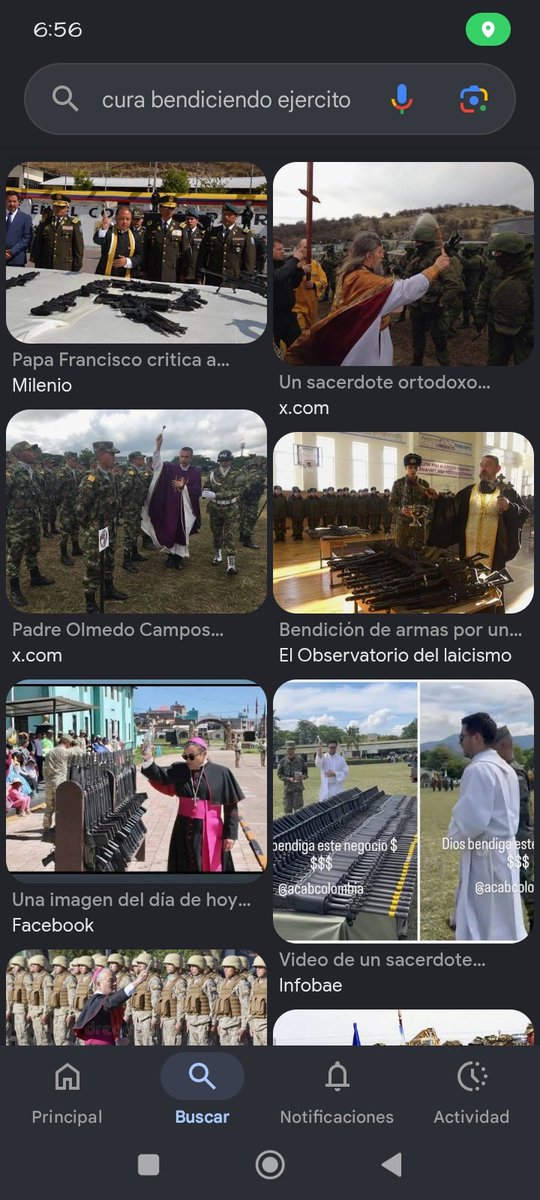View the "Padre Olmedo Campos" image result
540x1200 pixels.
(x=136, y=511)
